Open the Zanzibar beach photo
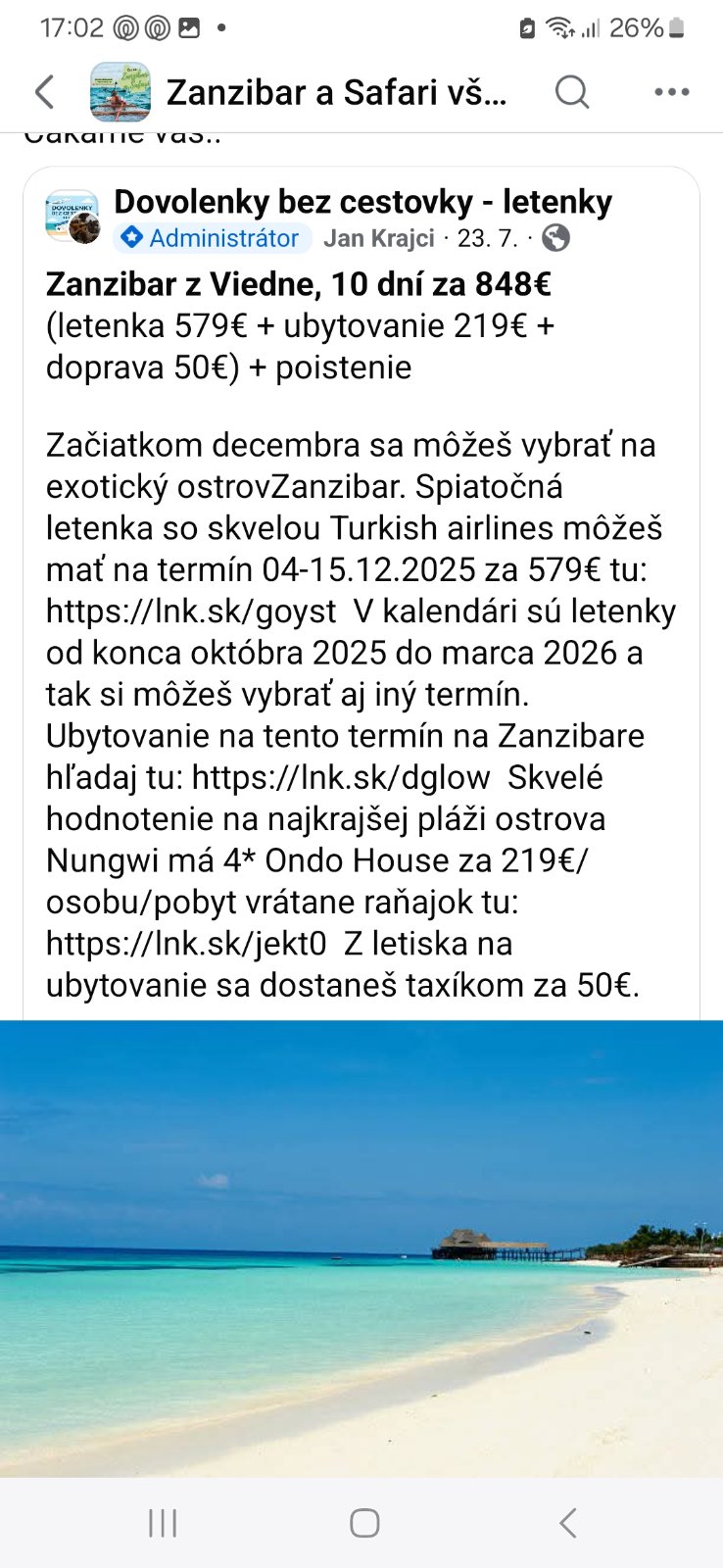723x1568 pixels. [x=361, y=1248]
